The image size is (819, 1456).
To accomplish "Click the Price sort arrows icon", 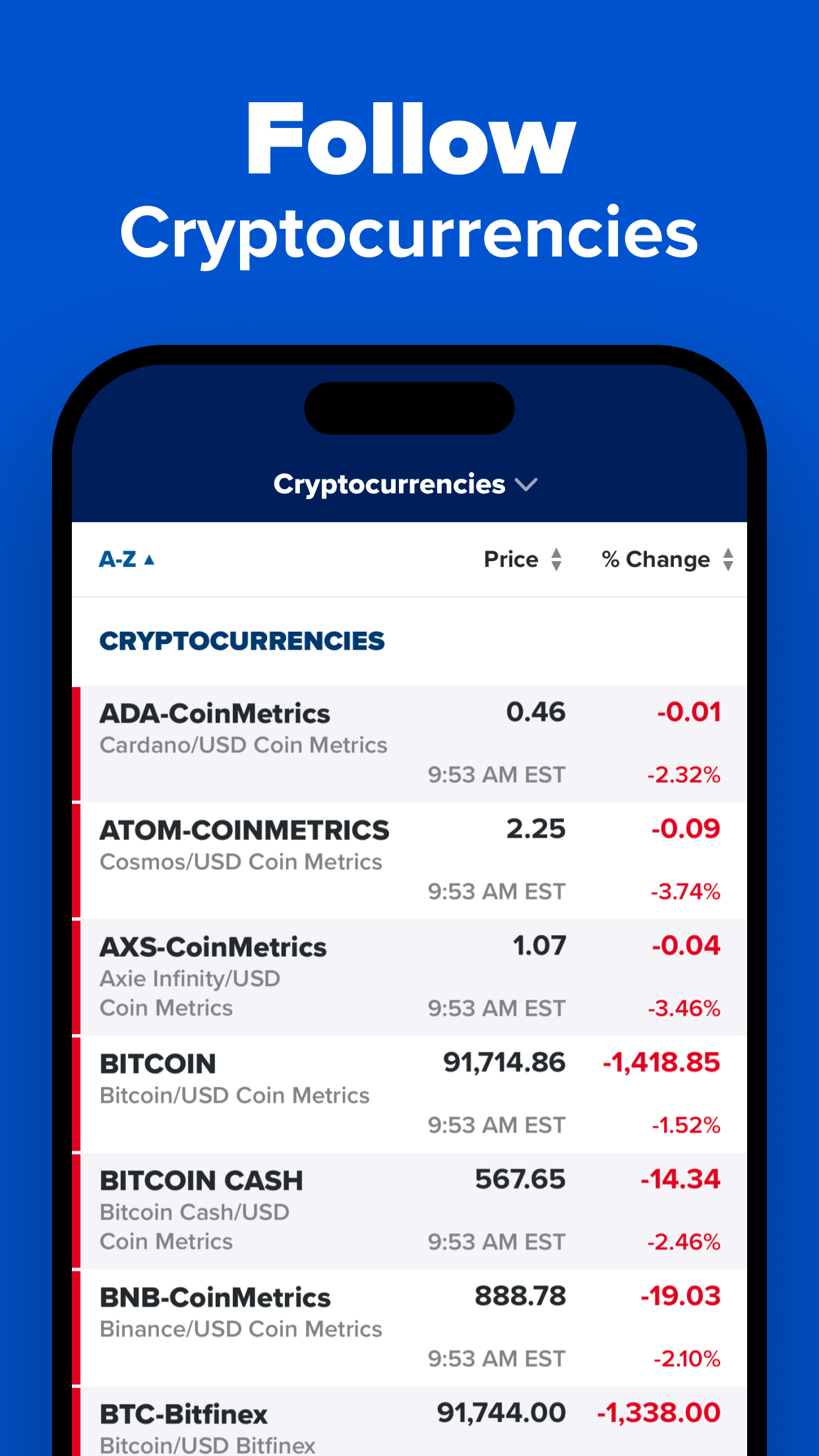I will pyautogui.click(x=557, y=559).
